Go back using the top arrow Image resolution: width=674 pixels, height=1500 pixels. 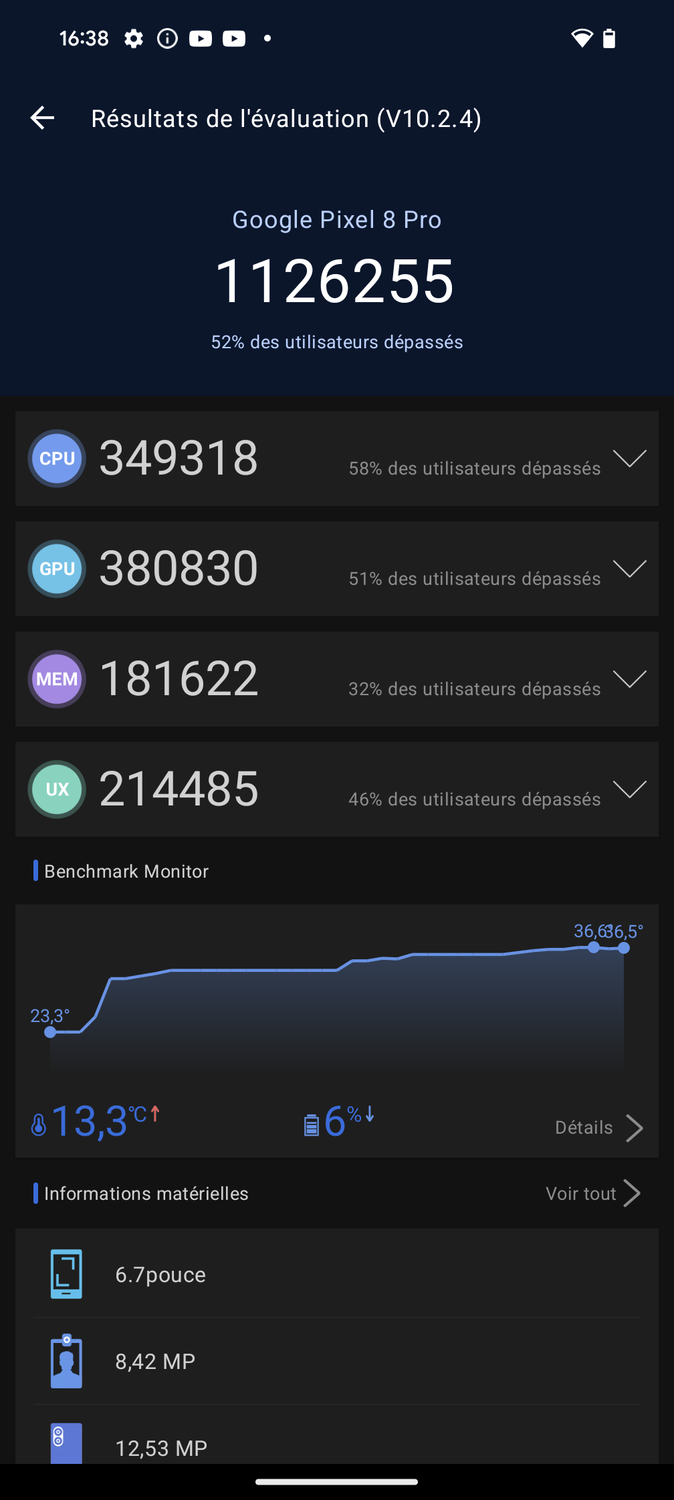(42, 118)
